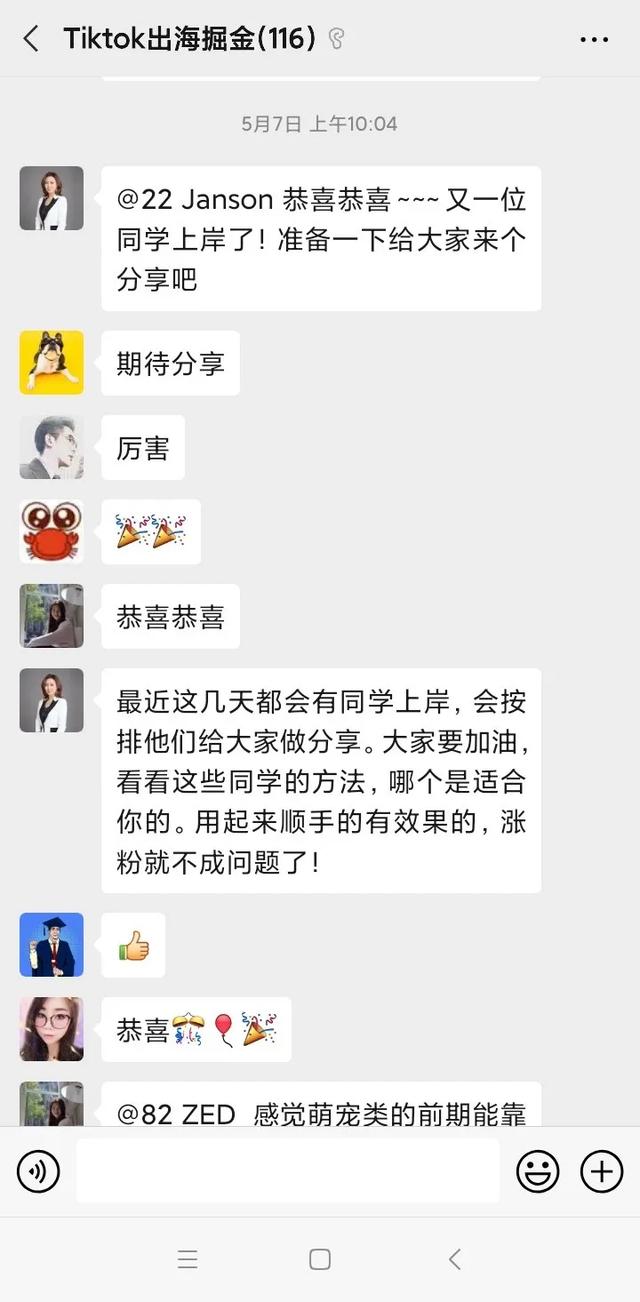
Task: Open avatar of the thumbs-up sender
Action: [52, 944]
